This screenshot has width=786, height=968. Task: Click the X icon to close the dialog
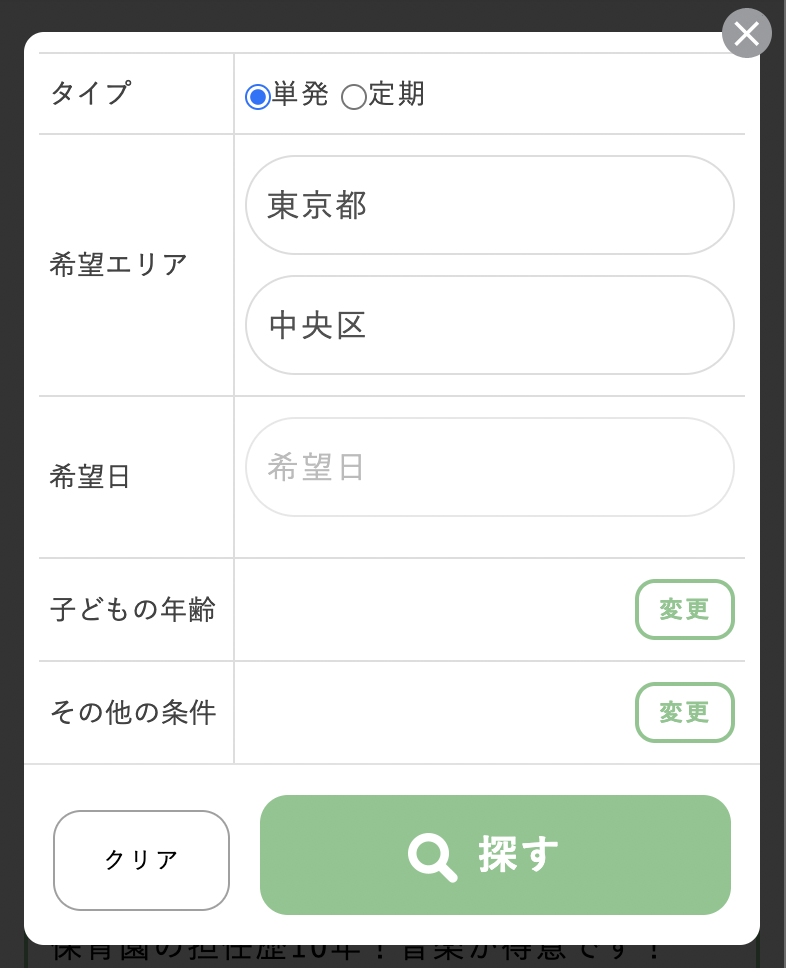pyautogui.click(x=746, y=33)
